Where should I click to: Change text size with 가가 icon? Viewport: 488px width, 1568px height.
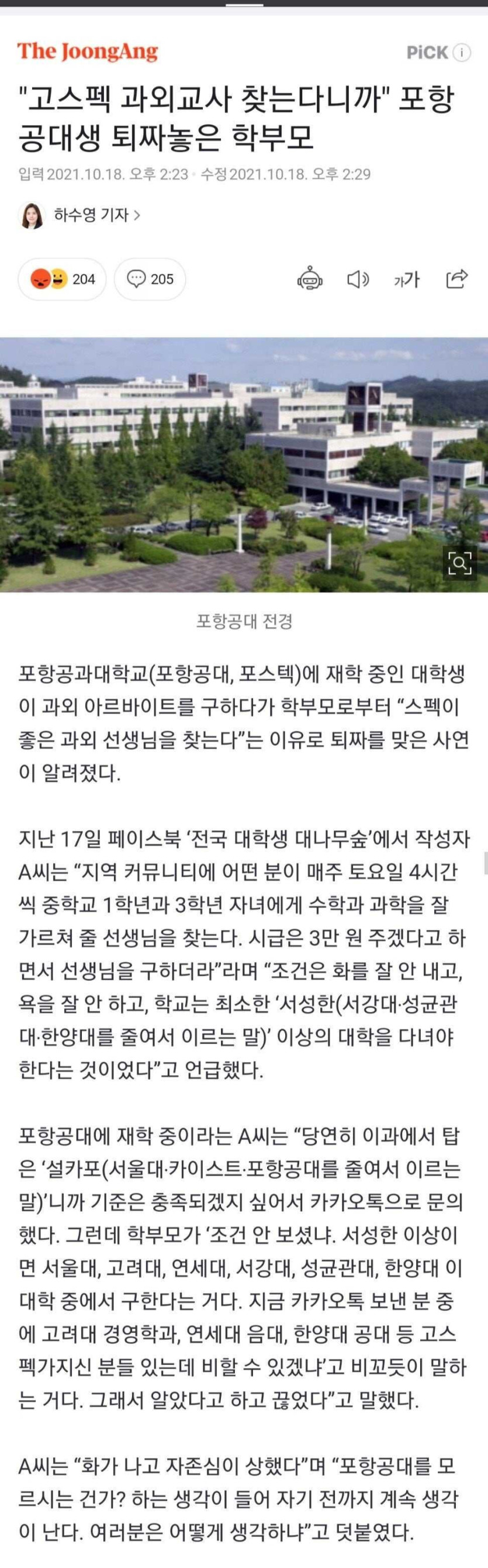pyautogui.click(x=406, y=280)
